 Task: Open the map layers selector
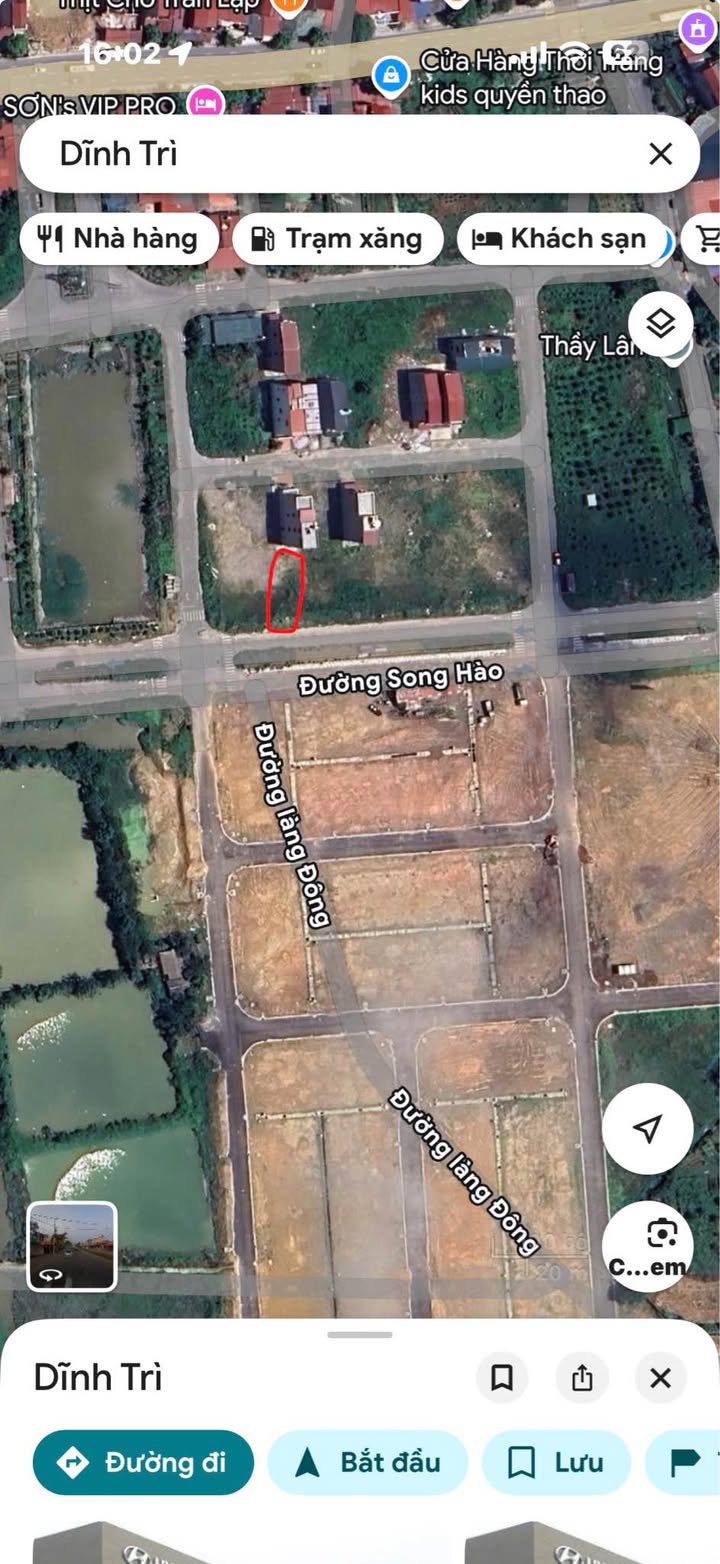tap(660, 324)
